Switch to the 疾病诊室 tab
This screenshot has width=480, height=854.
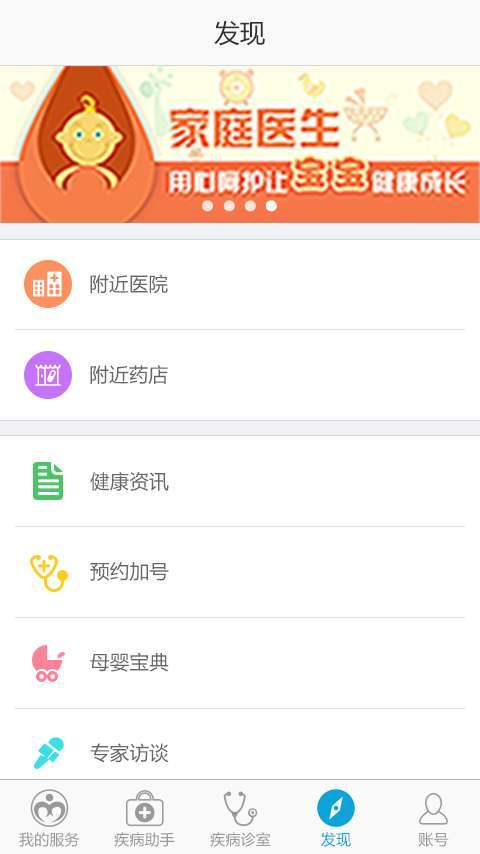pyautogui.click(x=240, y=818)
